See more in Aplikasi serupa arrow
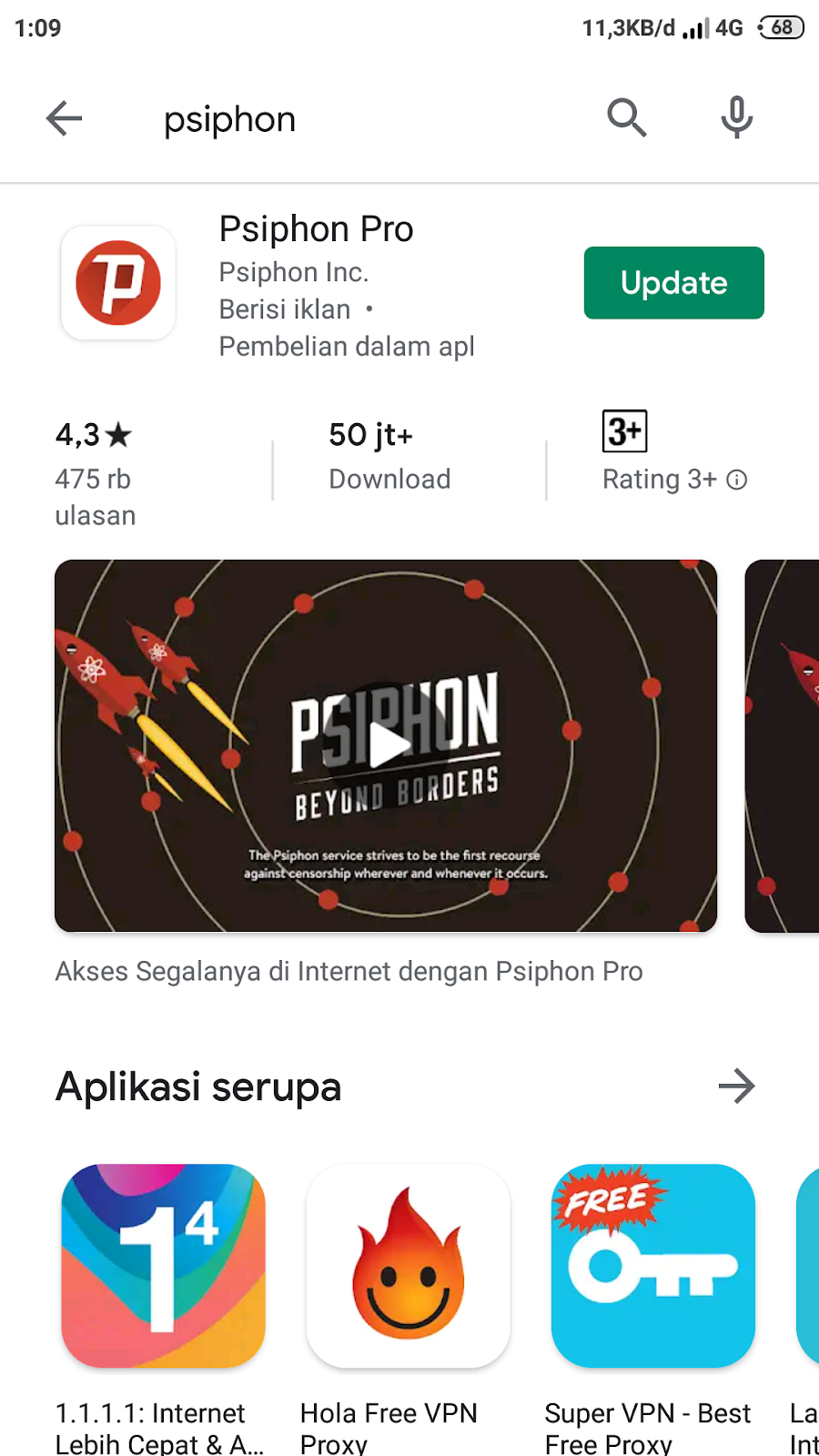 736,1086
